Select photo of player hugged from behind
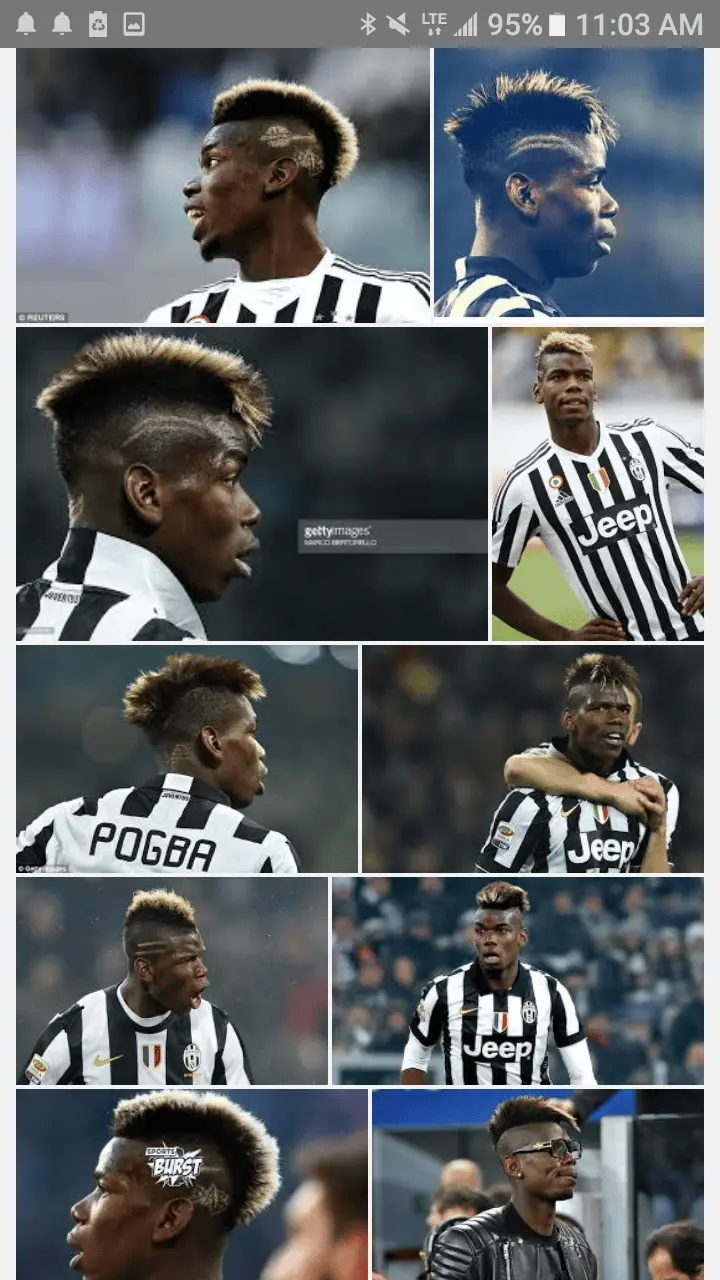This screenshot has width=720, height=1280. 532,758
